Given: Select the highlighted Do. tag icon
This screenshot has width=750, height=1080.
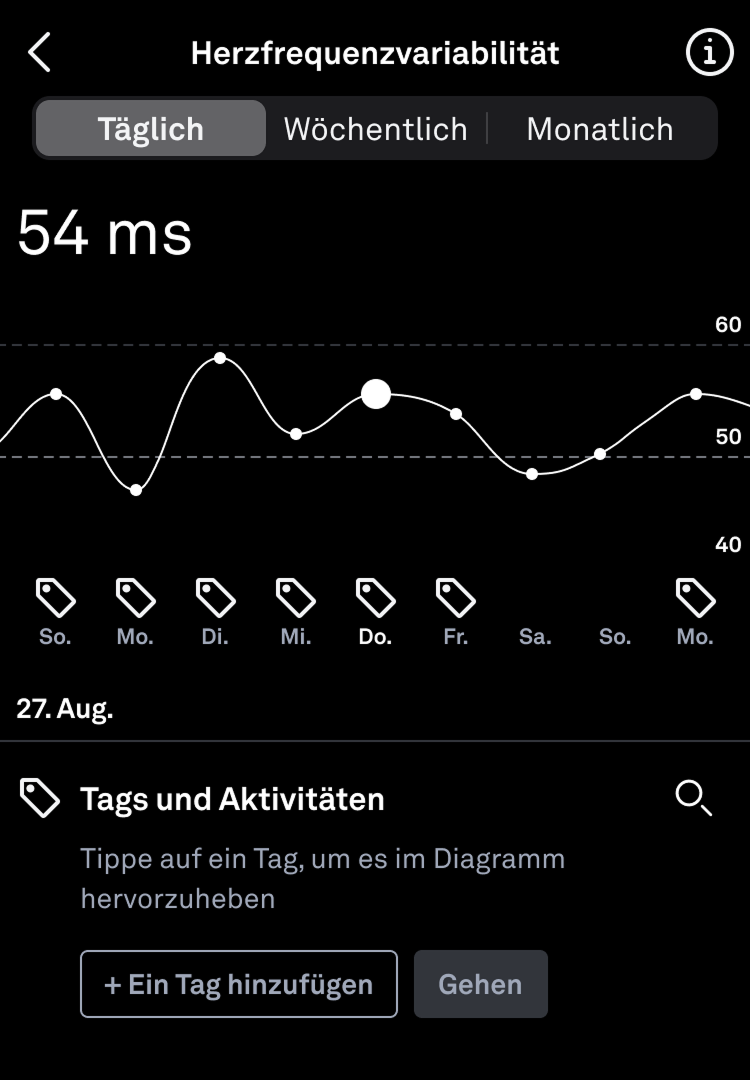Looking at the screenshot, I should point(375,597).
